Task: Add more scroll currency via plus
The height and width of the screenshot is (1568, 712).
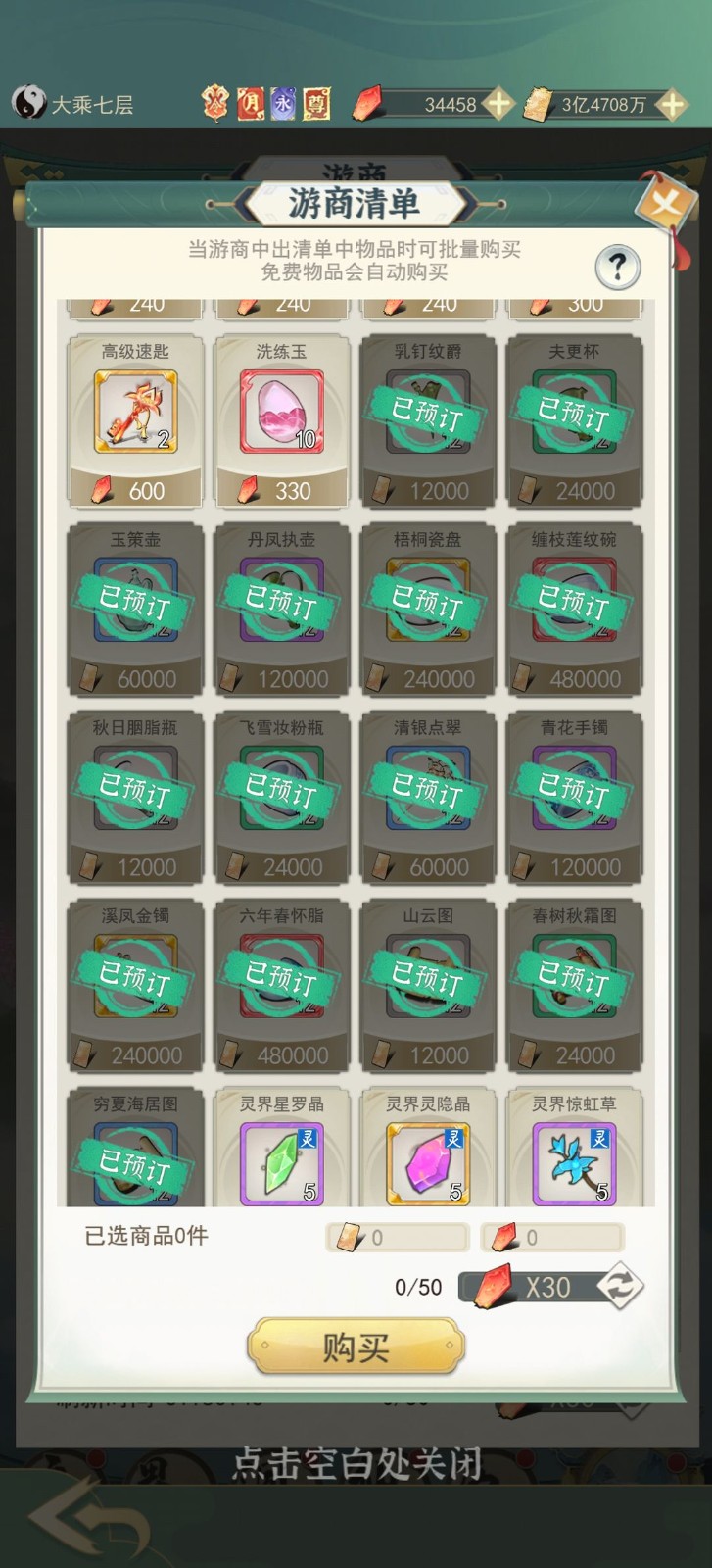Action: tap(672, 104)
